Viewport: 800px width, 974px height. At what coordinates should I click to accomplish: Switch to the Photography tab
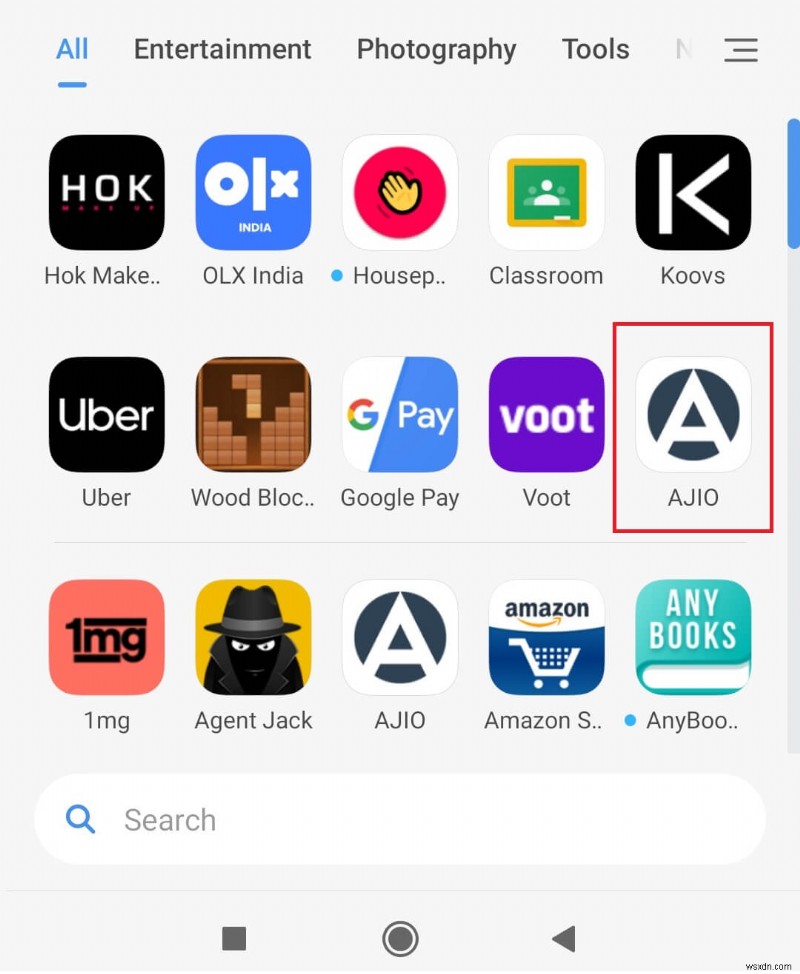(x=436, y=49)
